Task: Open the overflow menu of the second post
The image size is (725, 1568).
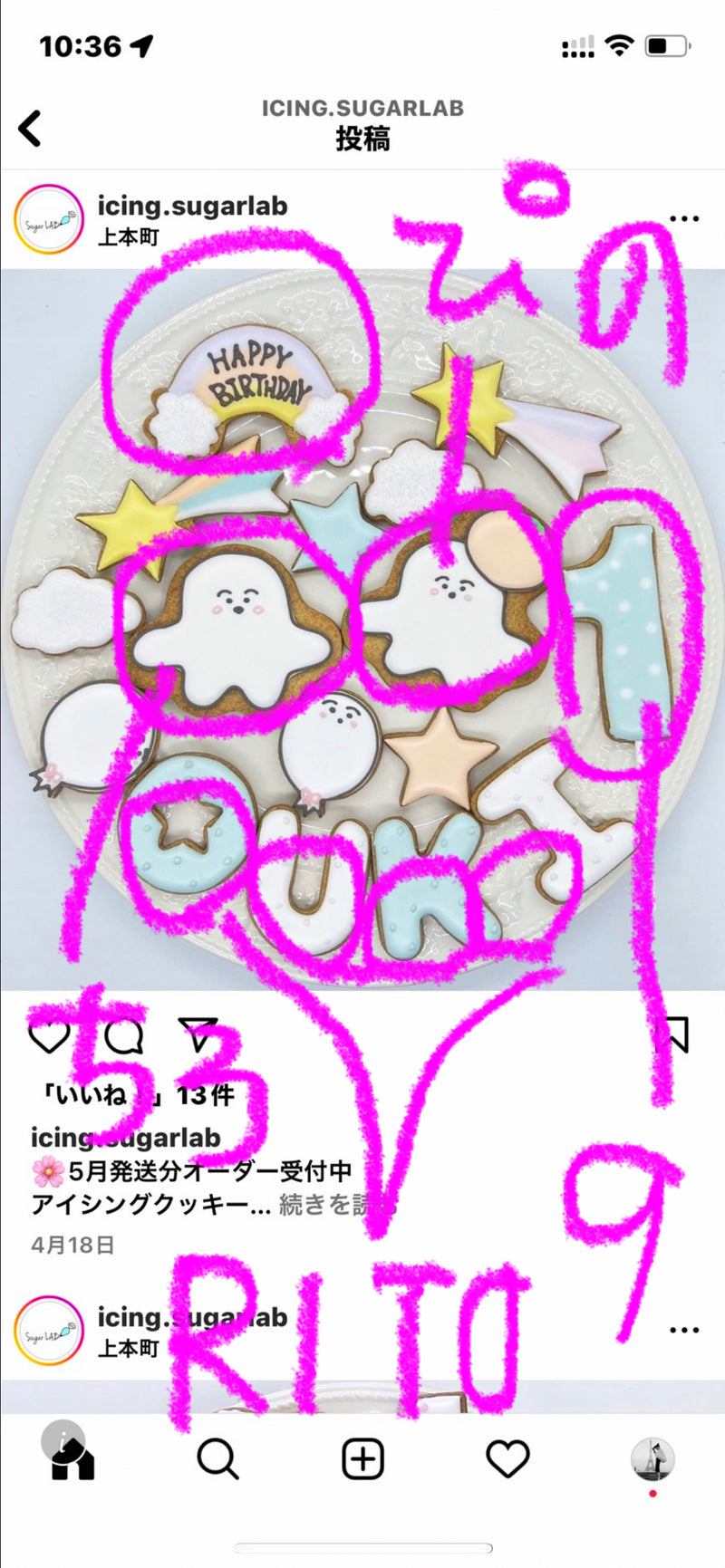Action: pyautogui.click(x=683, y=1330)
